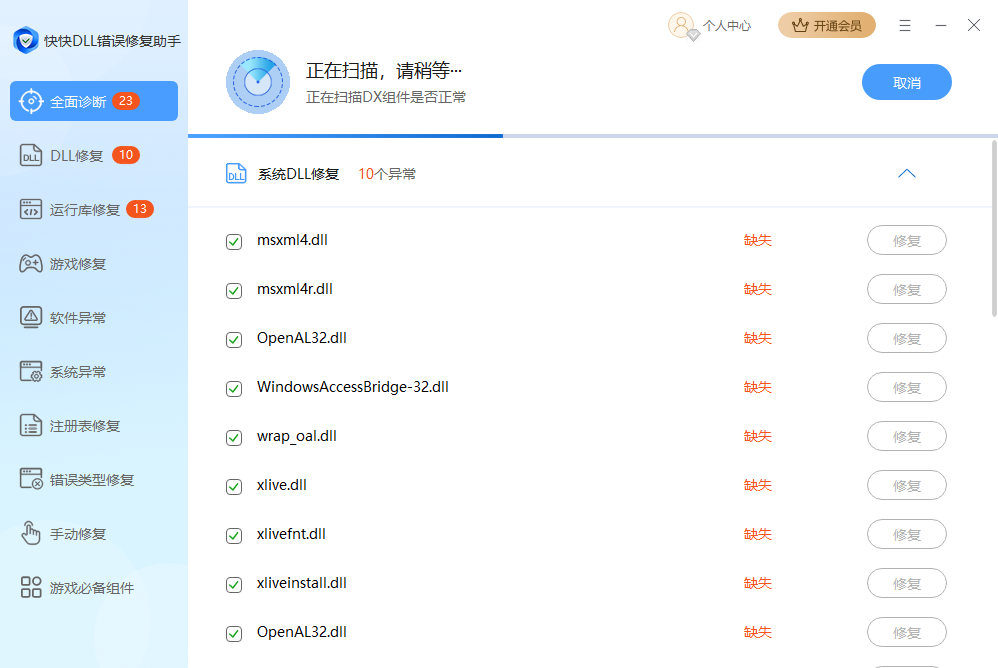Open 手动修复 section
The image size is (998, 668).
point(78,534)
